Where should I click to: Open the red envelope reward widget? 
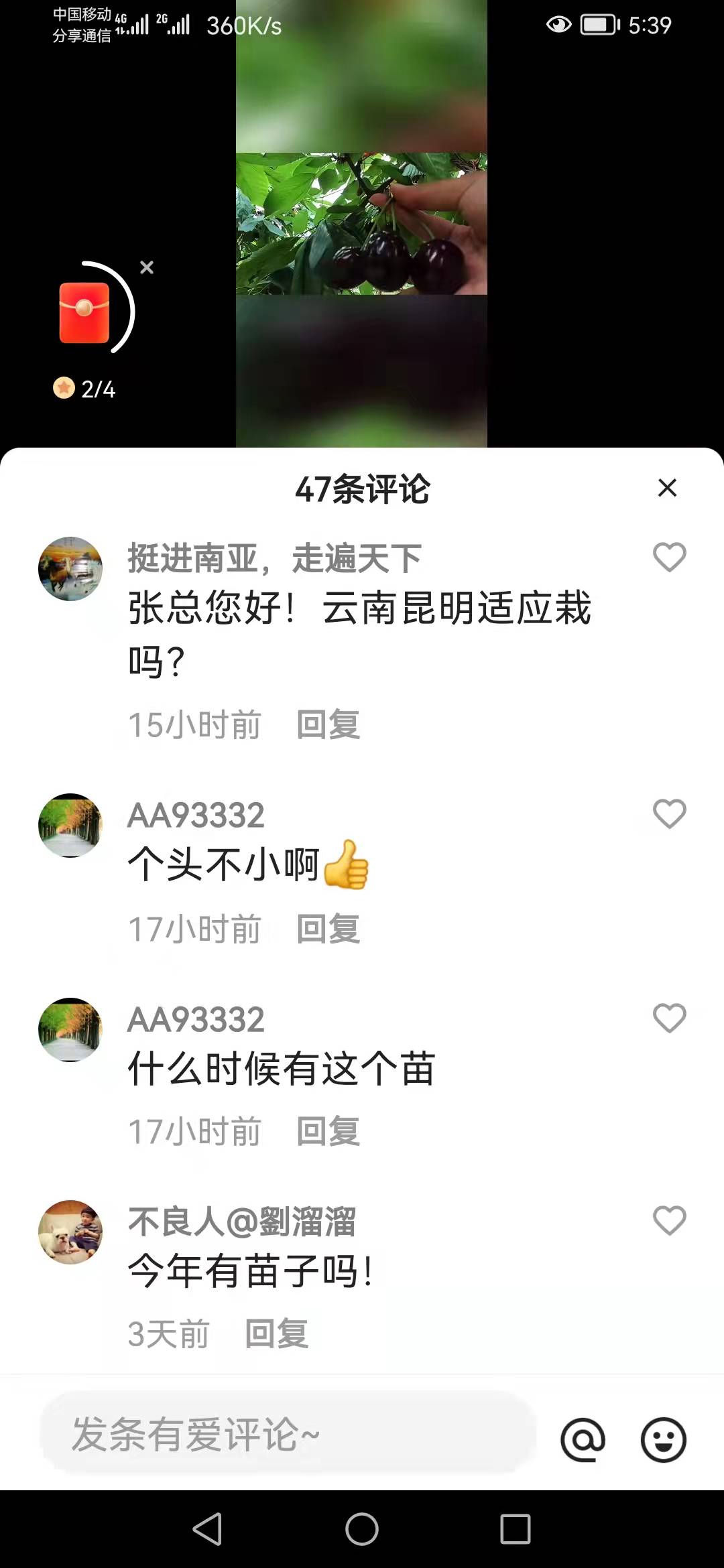84,313
